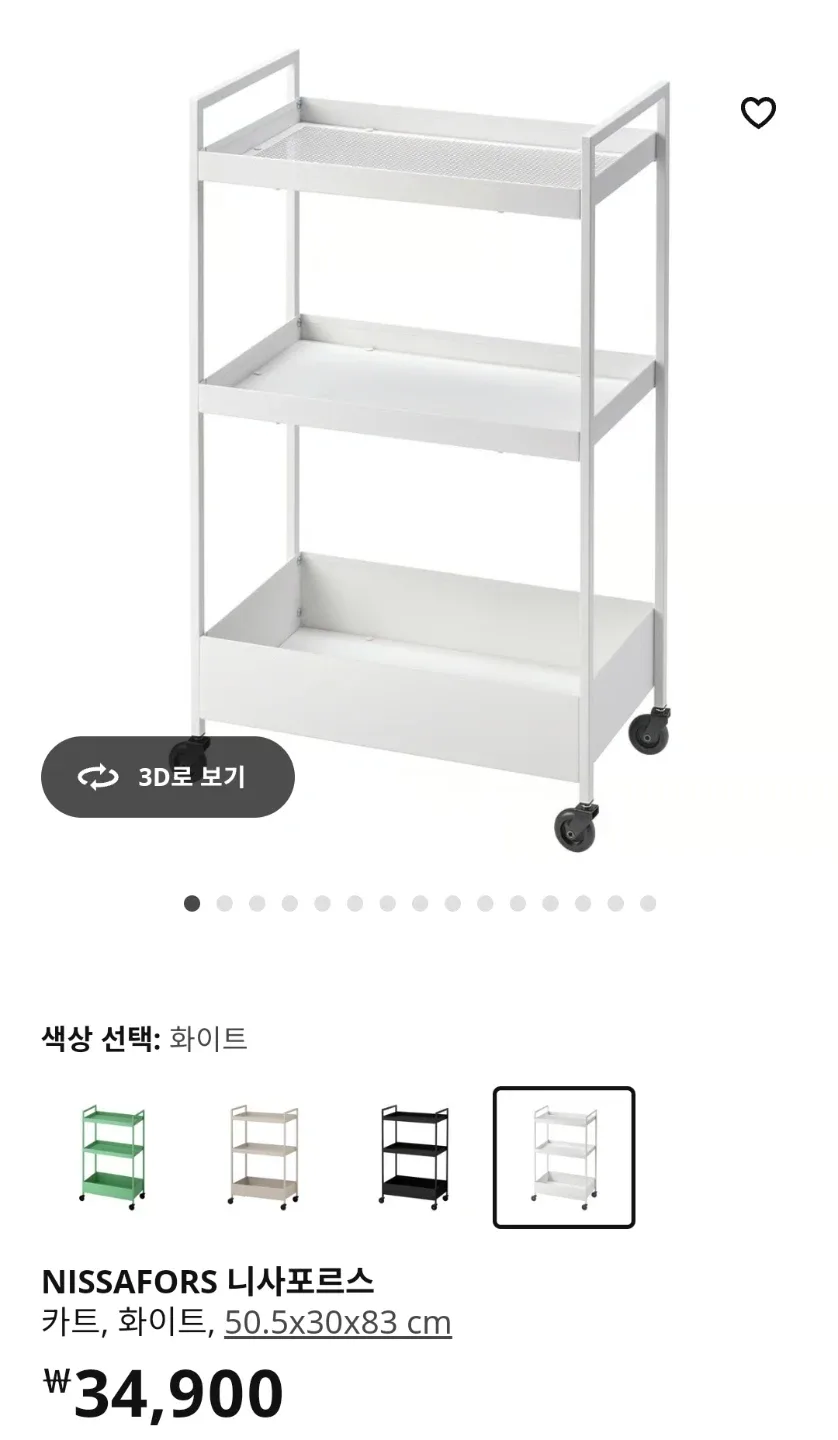Pick the black cart color
This screenshot has width=838, height=1440.
click(x=414, y=1157)
